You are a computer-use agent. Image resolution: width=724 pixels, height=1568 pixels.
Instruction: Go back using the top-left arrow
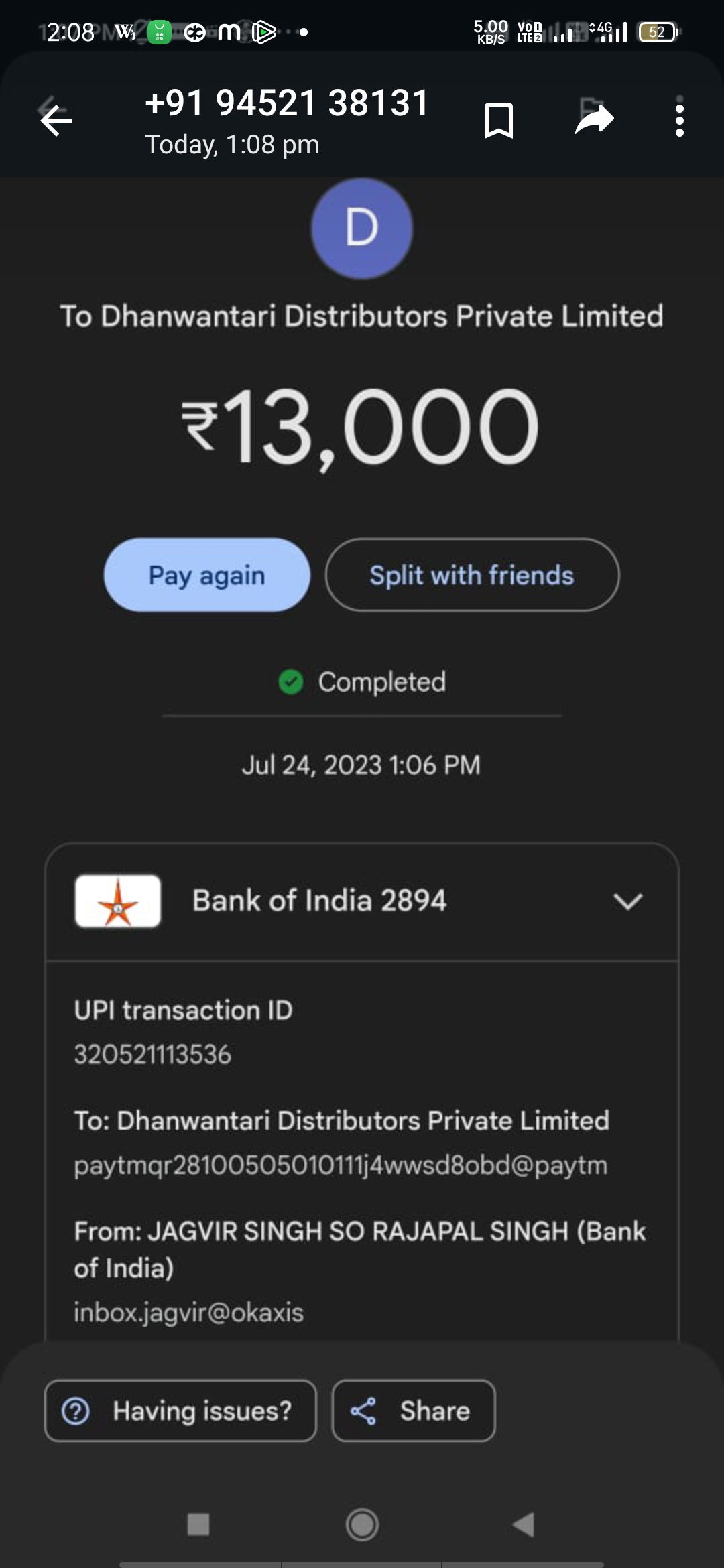pyautogui.click(x=56, y=121)
